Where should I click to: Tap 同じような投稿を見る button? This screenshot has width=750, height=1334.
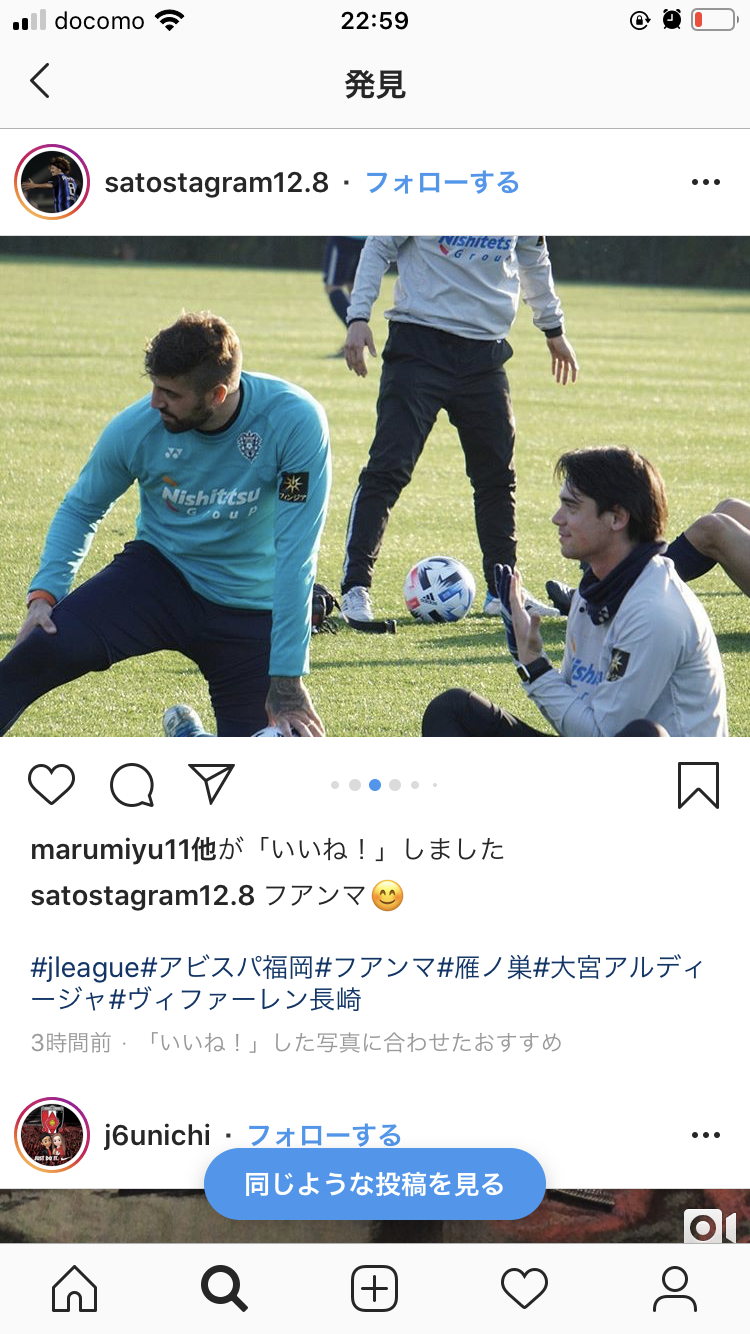pos(375,1185)
